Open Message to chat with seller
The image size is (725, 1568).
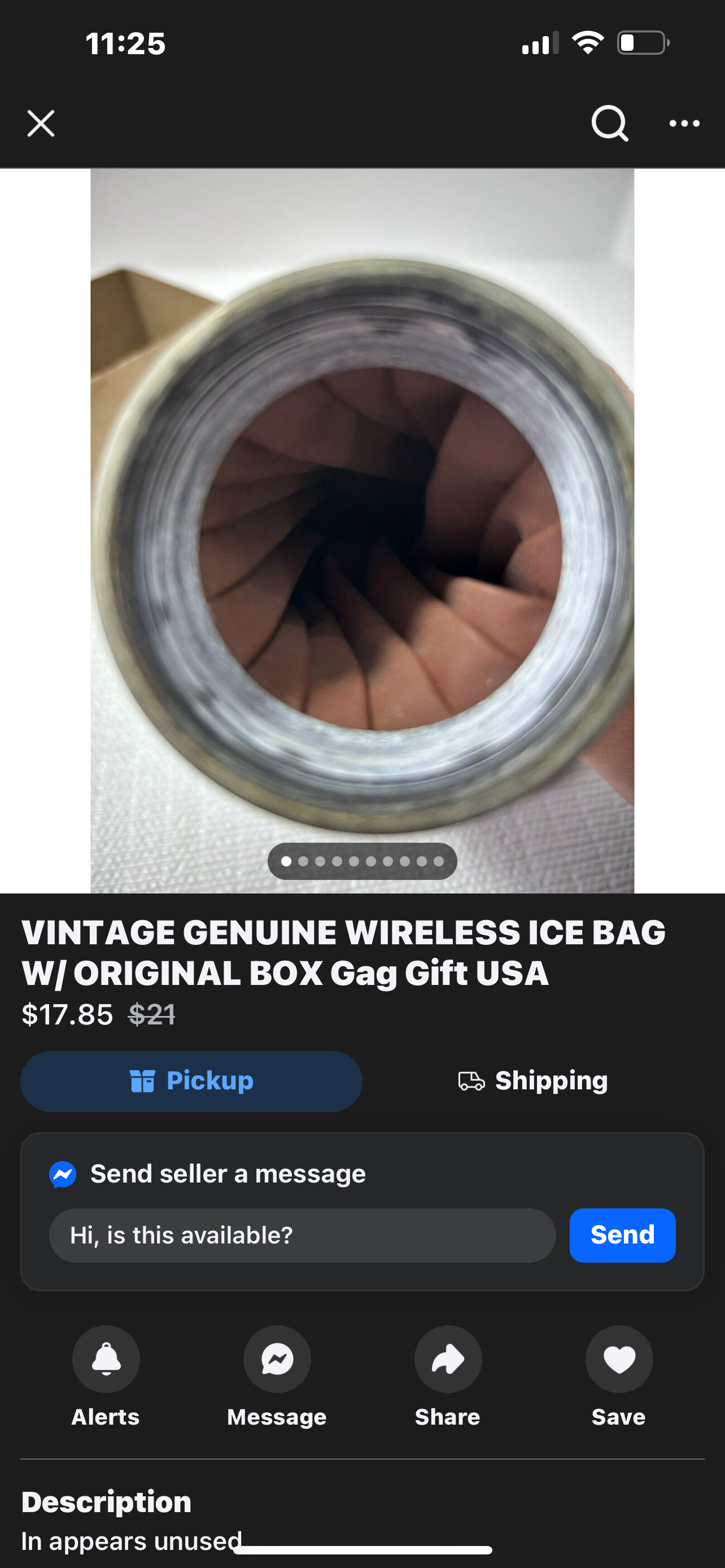(x=277, y=1359)
